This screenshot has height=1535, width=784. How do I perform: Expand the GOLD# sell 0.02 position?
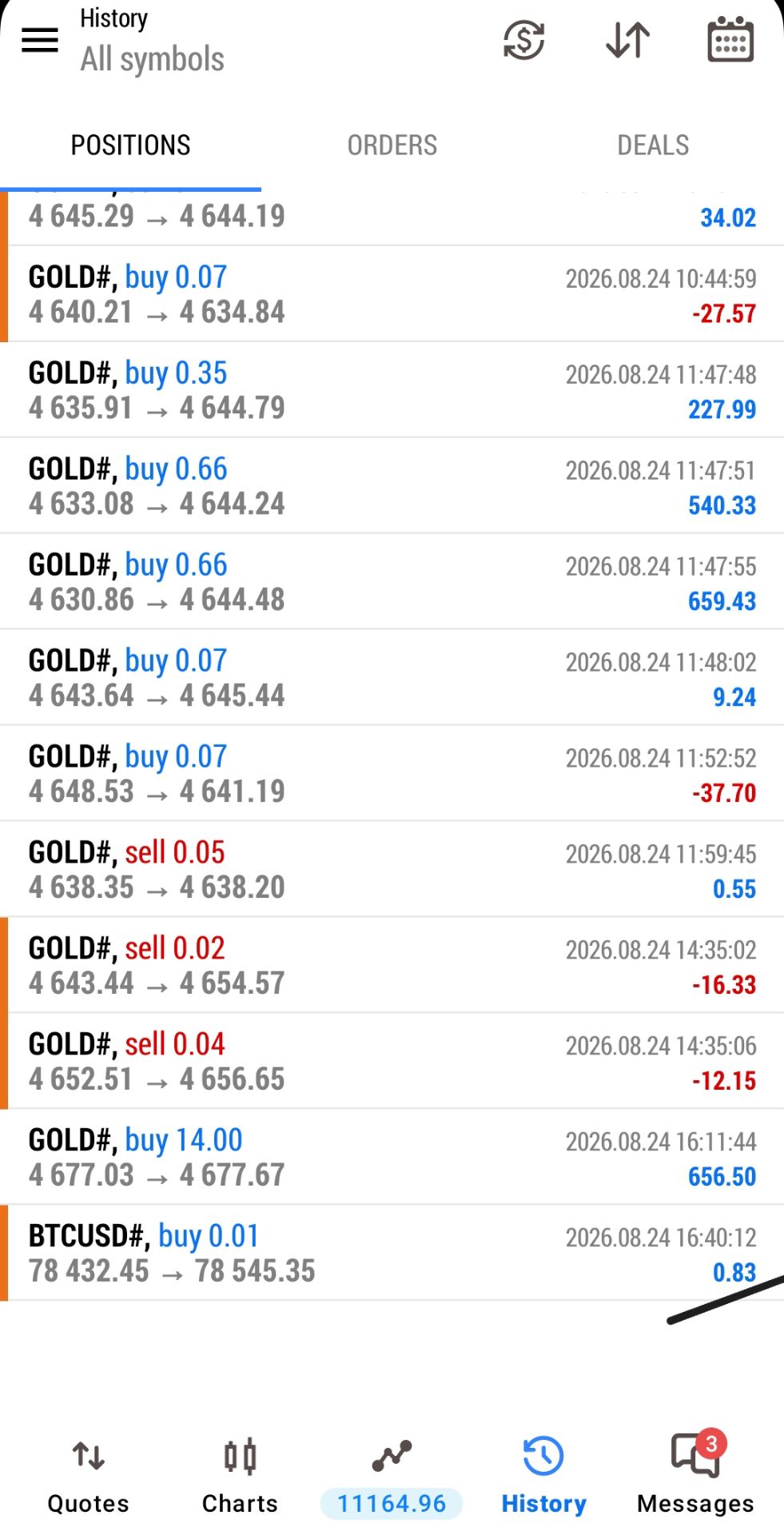(x=392, y=966)
